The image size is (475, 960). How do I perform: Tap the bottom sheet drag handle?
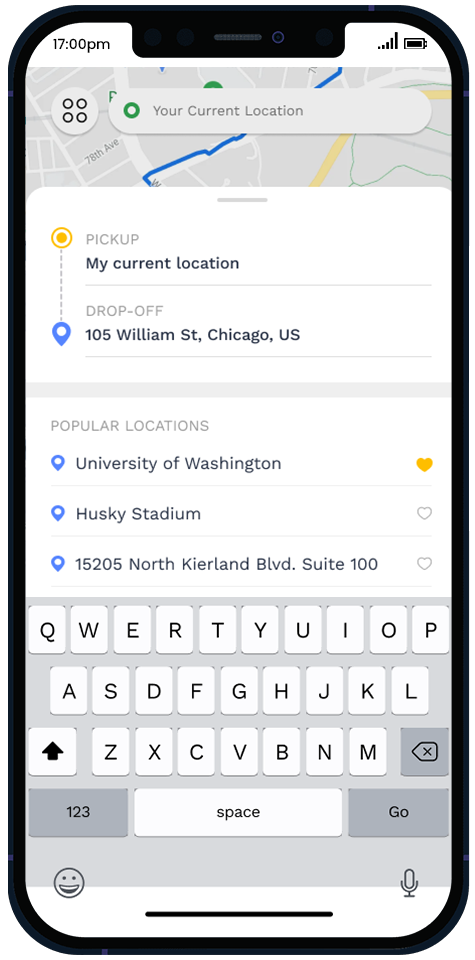click(242, 200)
